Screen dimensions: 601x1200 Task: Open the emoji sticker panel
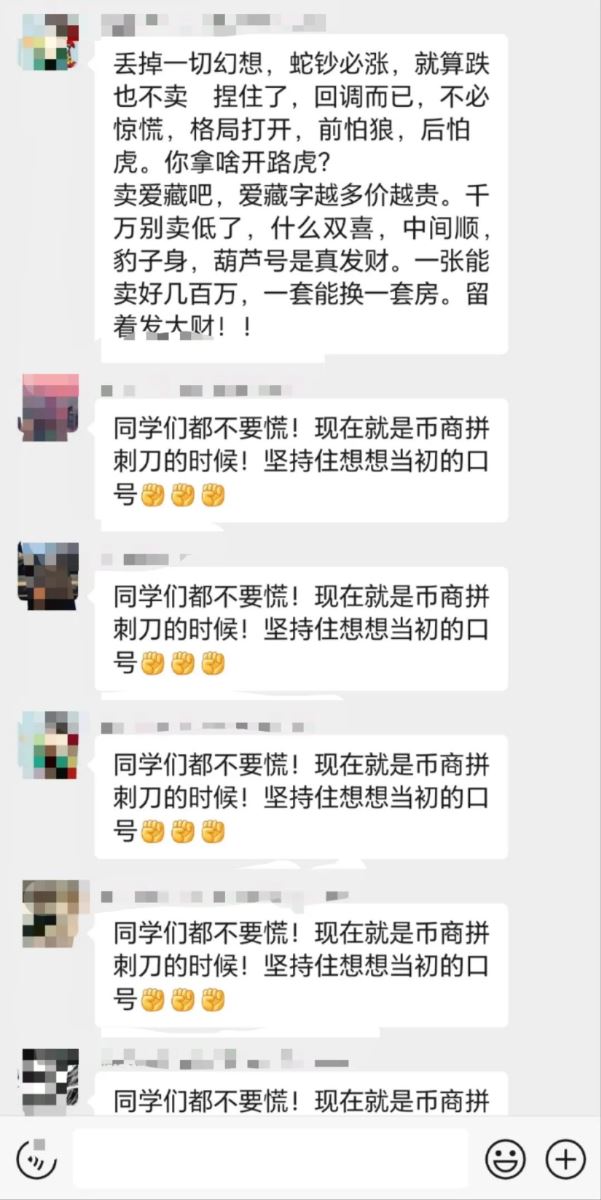pos(505,1160)
